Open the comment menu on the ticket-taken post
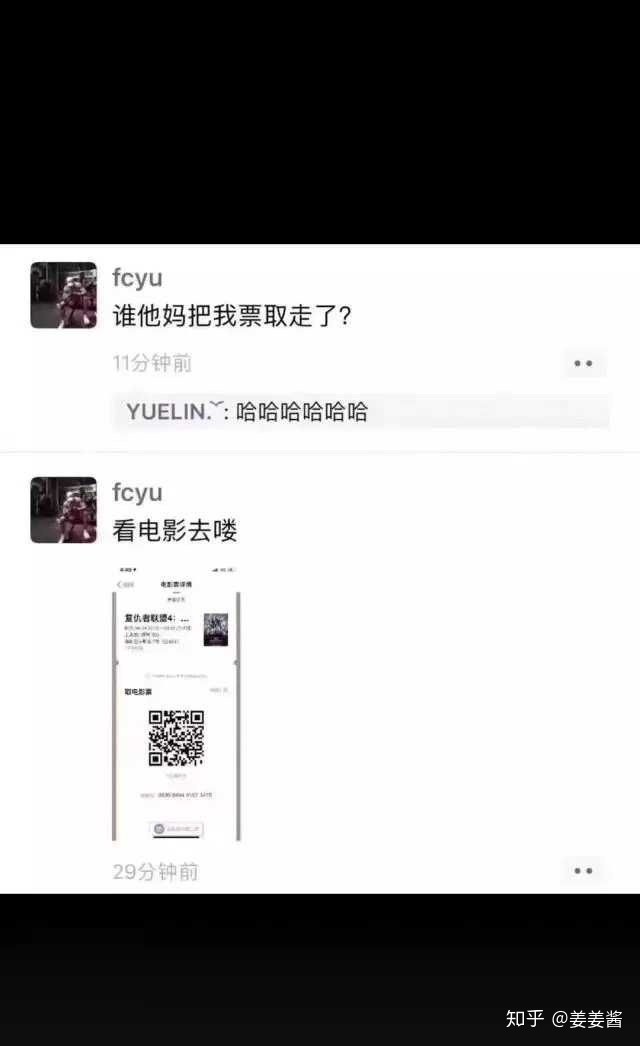The image size is (640, 1046). (x=583, y=364)
